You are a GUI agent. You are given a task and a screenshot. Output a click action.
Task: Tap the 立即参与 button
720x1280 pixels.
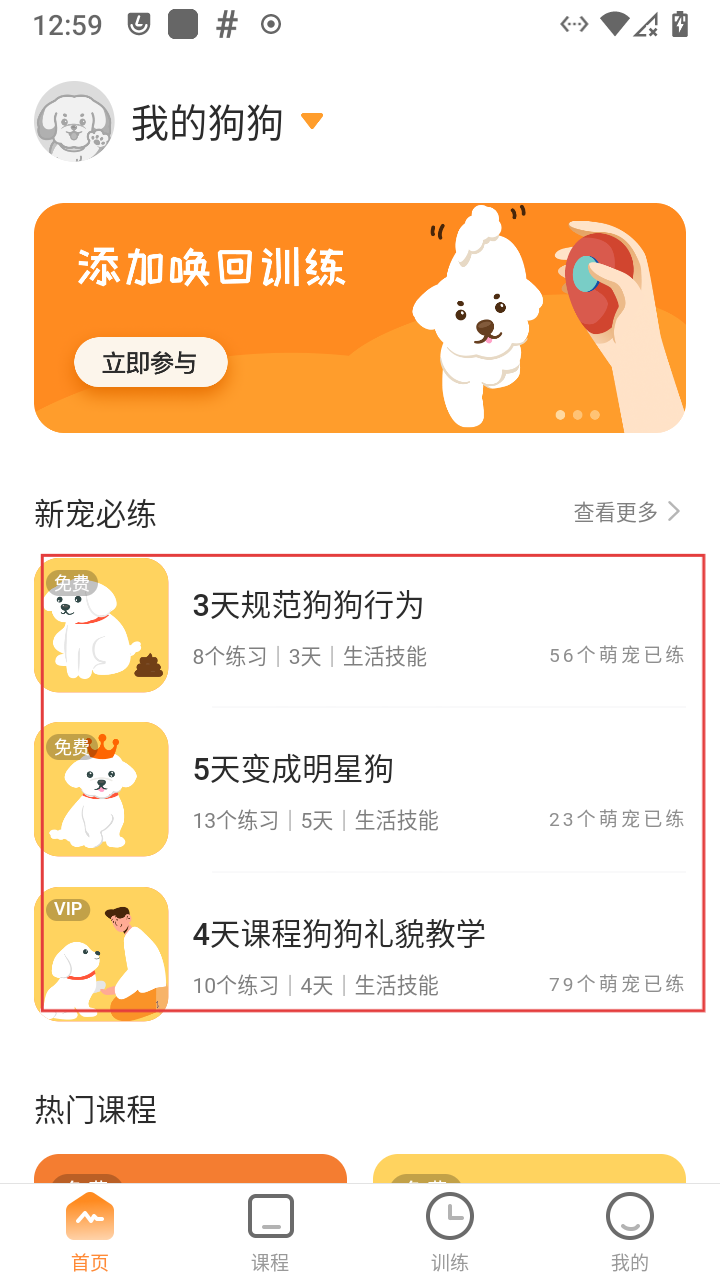click(x=151, y=363)
